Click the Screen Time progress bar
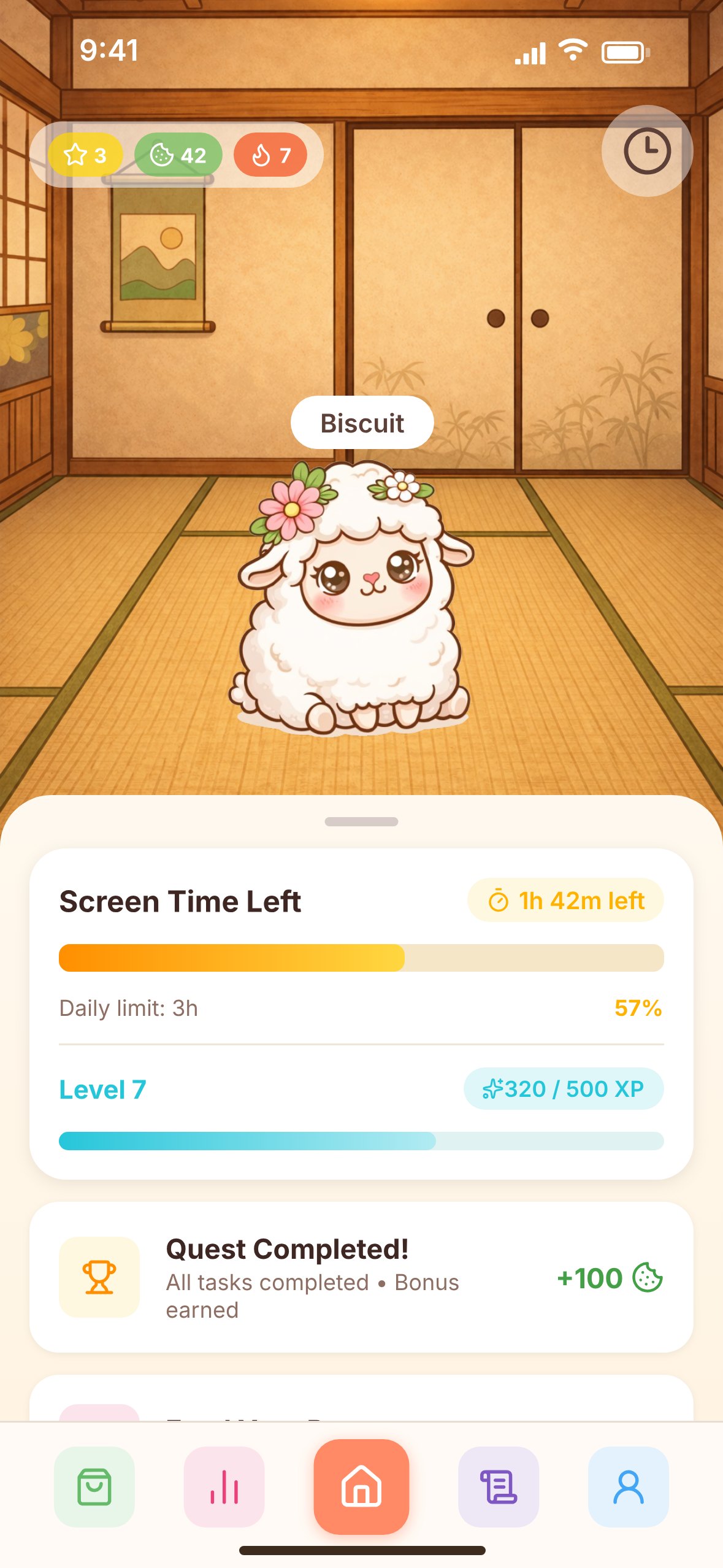 (x=361, y=957)
